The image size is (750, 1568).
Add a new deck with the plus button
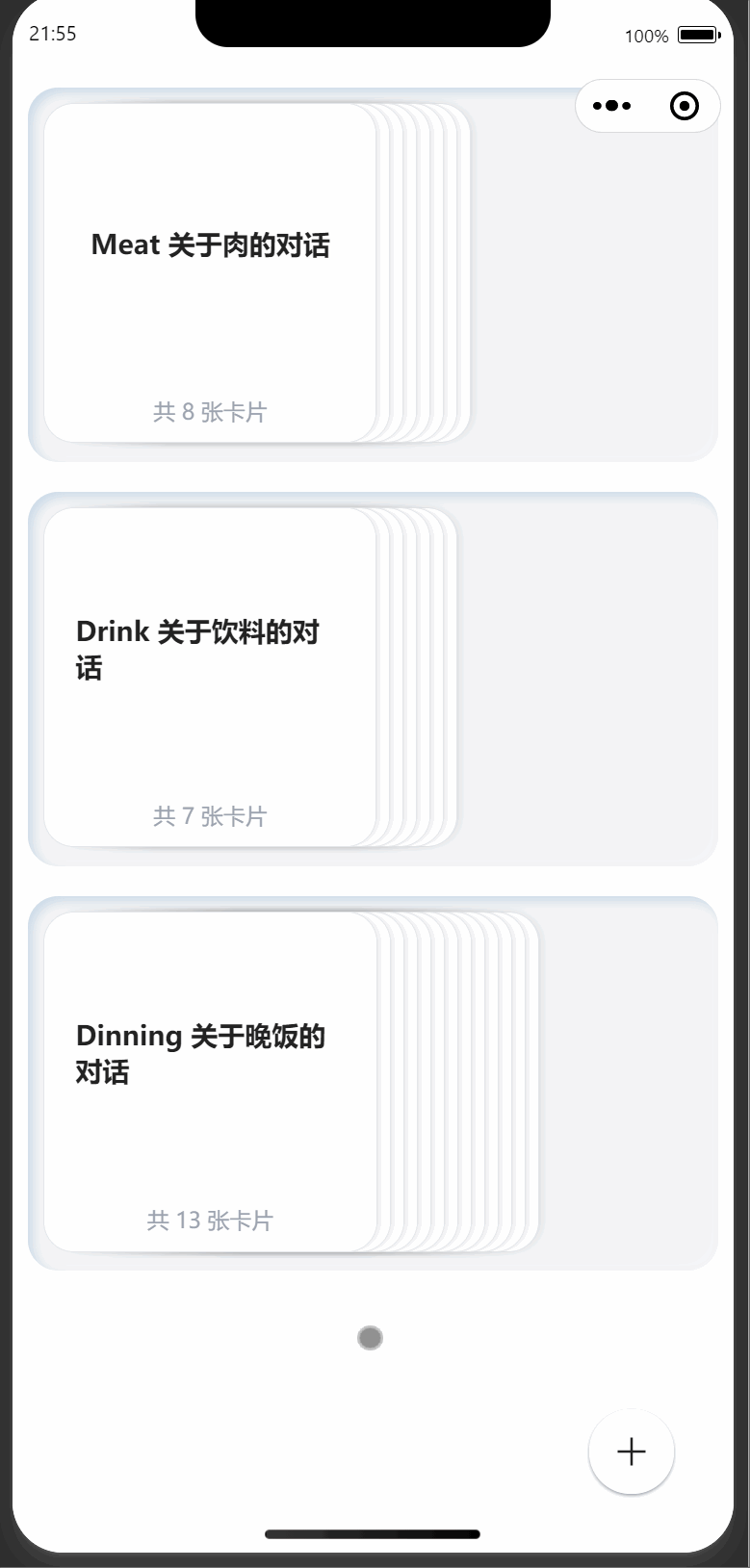632,1452
